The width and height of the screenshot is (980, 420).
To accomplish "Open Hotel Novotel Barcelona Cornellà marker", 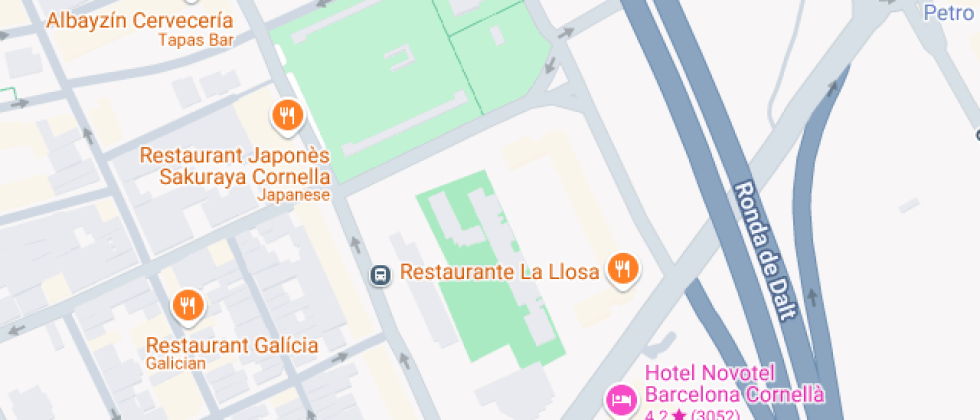I will click(x=621, y=400).
